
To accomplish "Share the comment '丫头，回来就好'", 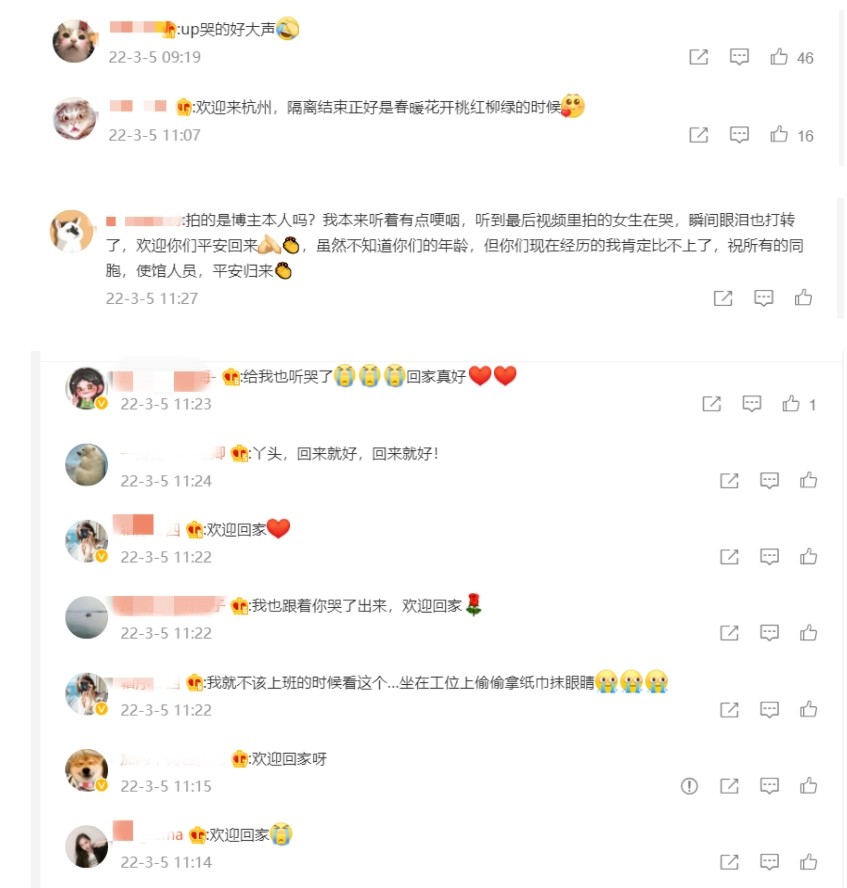I will coord(730,480).
